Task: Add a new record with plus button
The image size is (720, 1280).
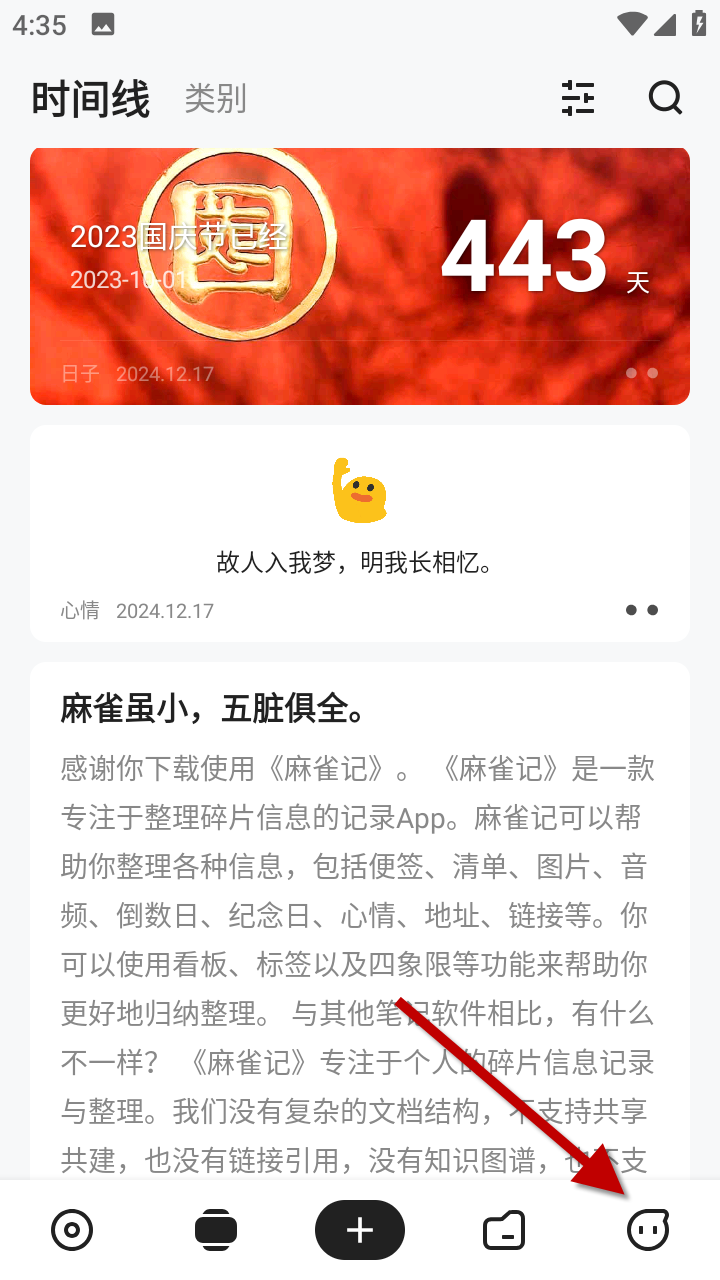Action: tap(360, 1230)
